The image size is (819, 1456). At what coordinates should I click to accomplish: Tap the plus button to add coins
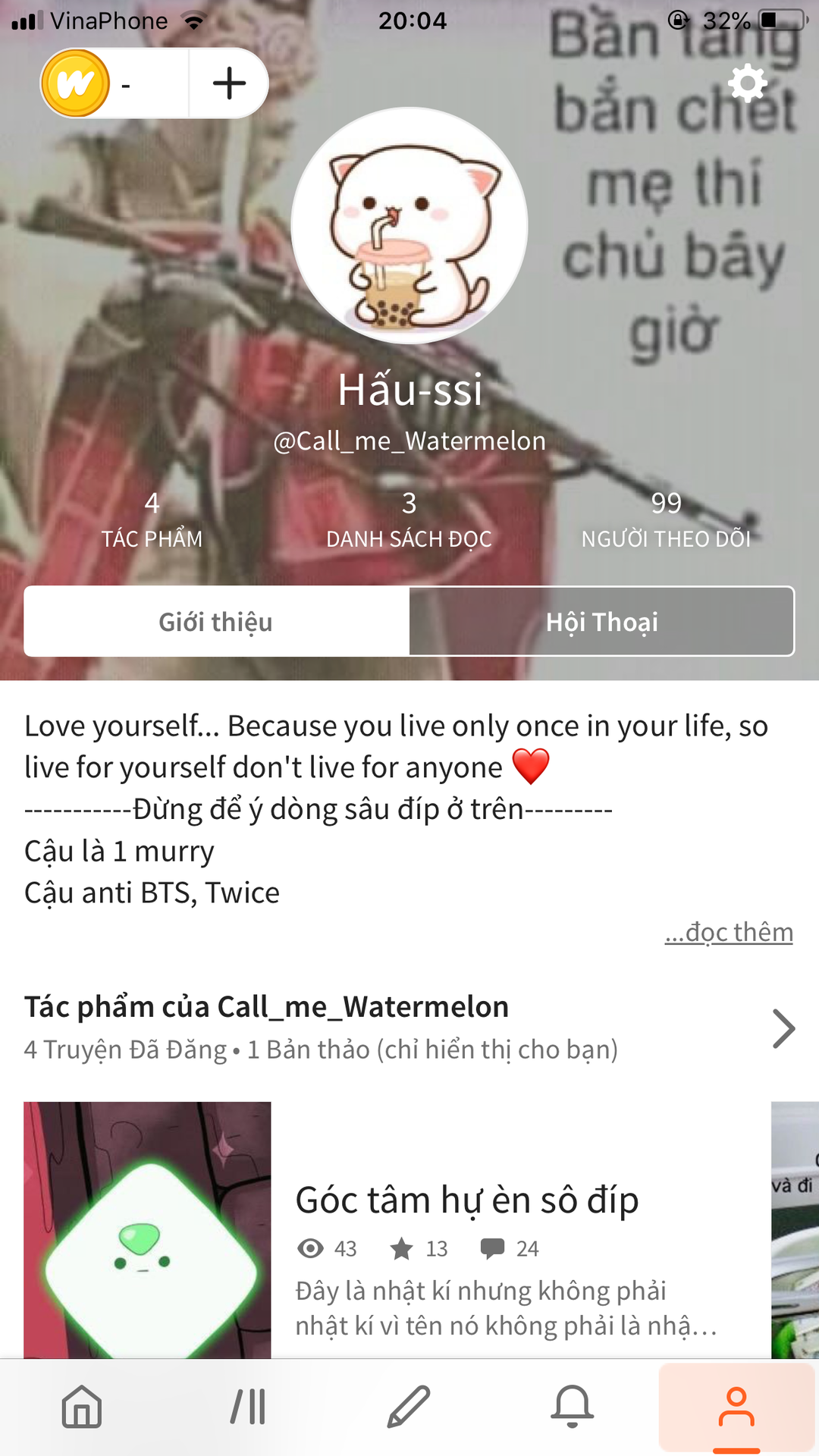[x=229, y=83]
